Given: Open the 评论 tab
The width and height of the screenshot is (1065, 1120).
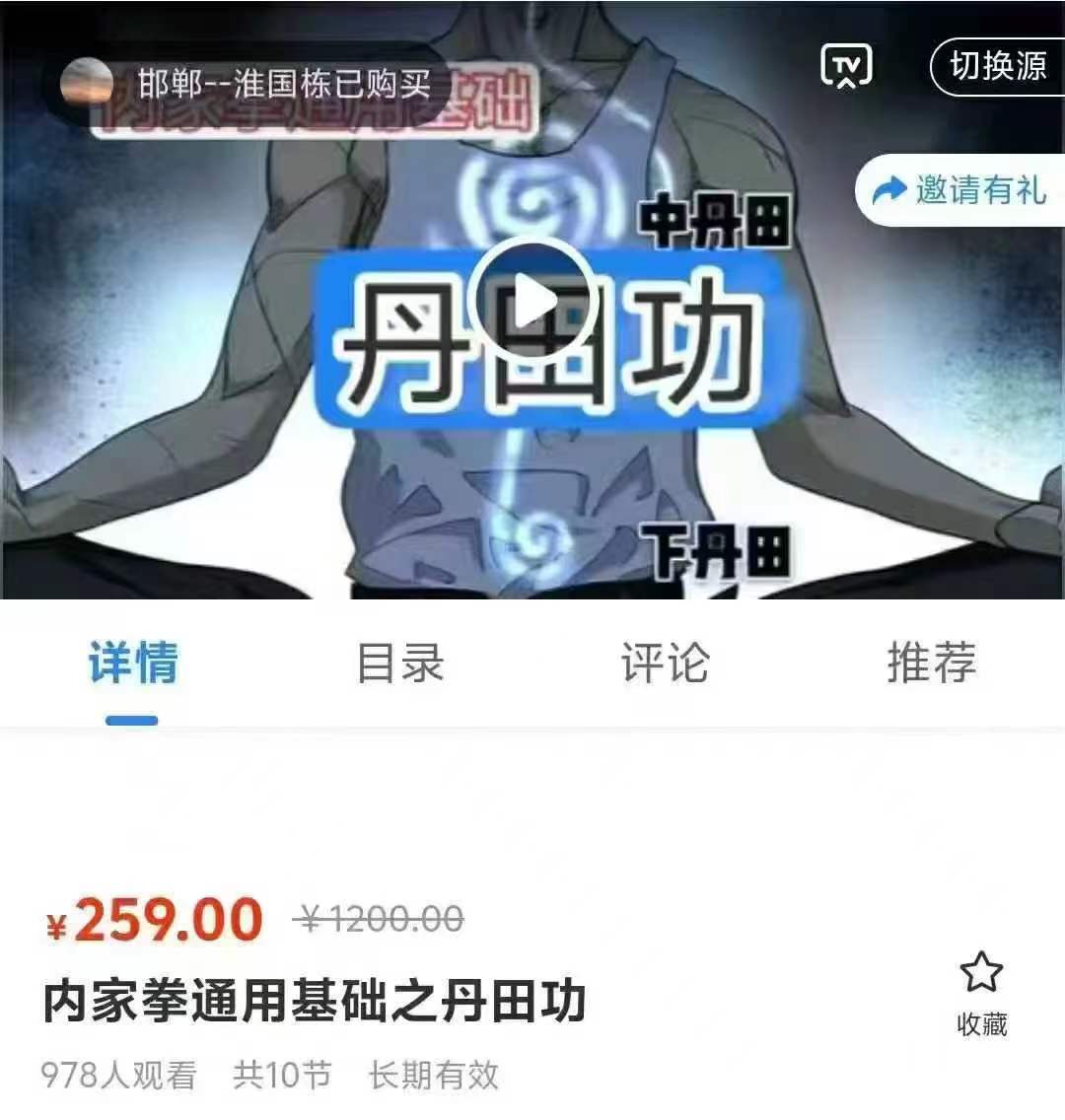Looking at the screenshot, I should (x=665, y=663).
